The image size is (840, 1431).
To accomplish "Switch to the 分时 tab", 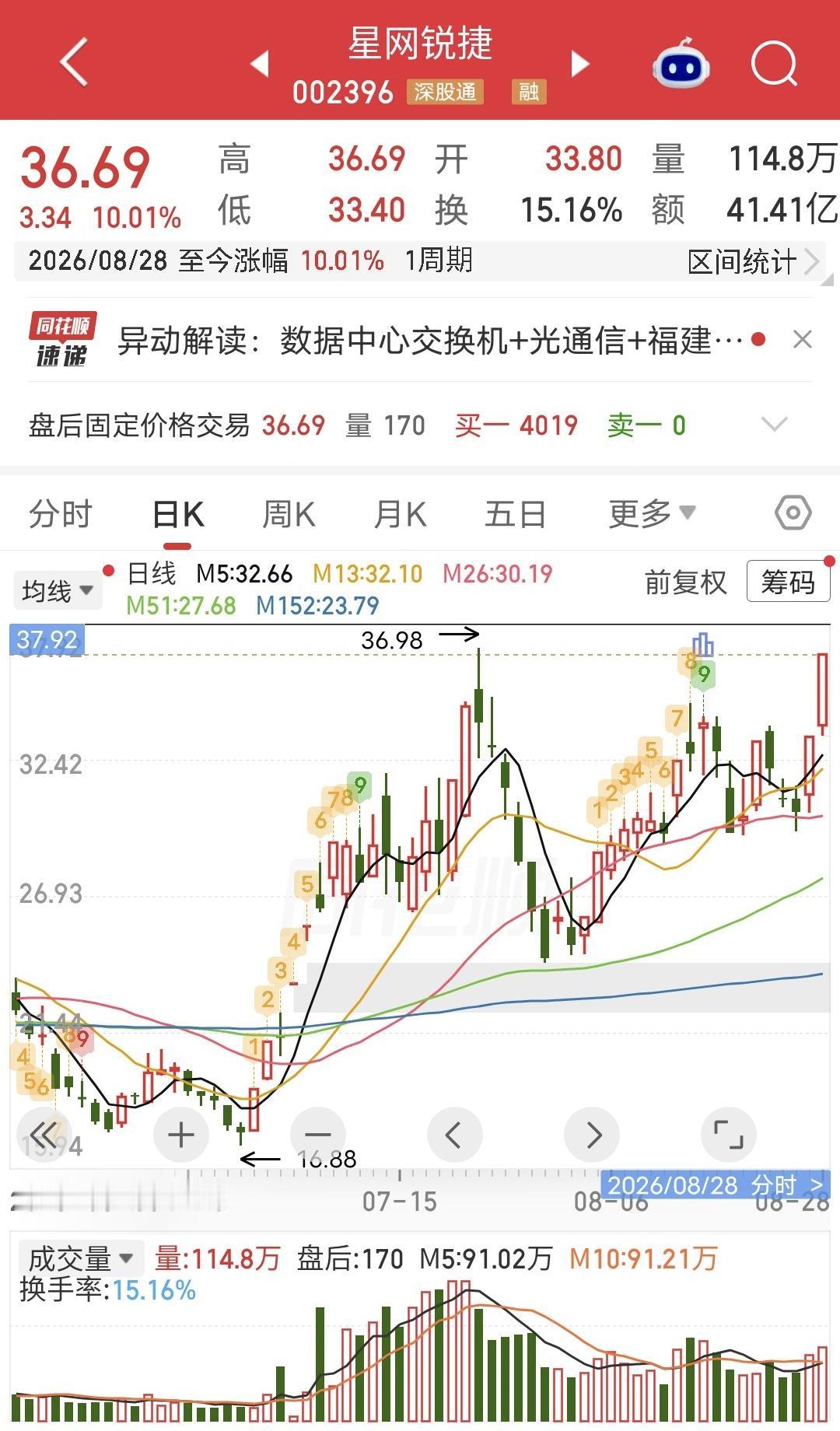I will tap(60, 514).
